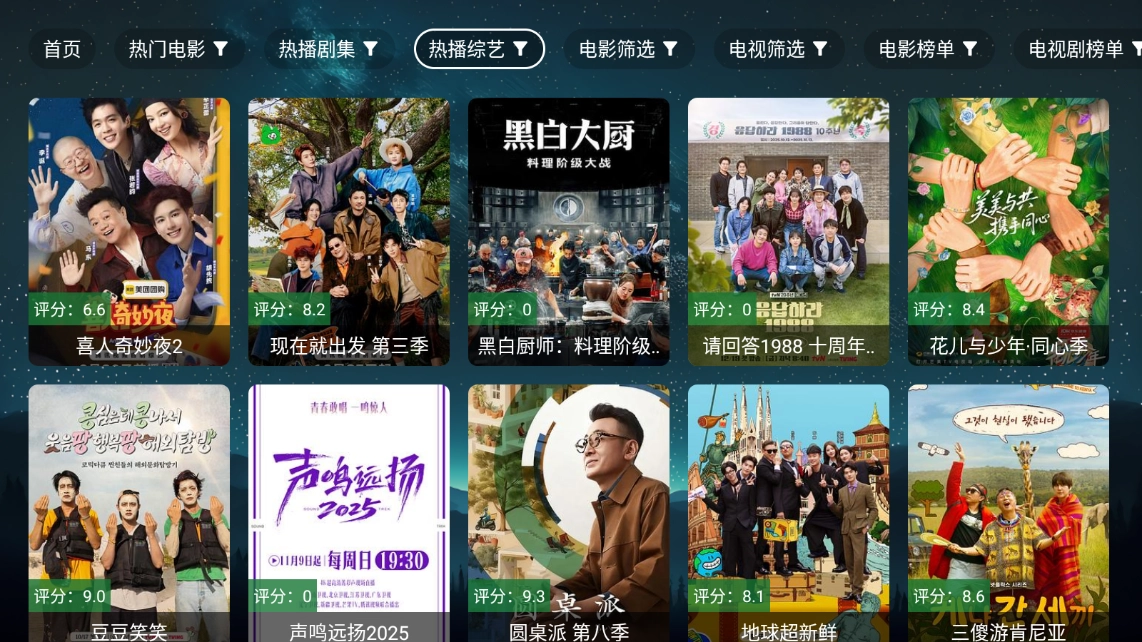View 花儿与少年·同心季
This screenshot has width=1142, height=642.
click(x=1008, y=230)
